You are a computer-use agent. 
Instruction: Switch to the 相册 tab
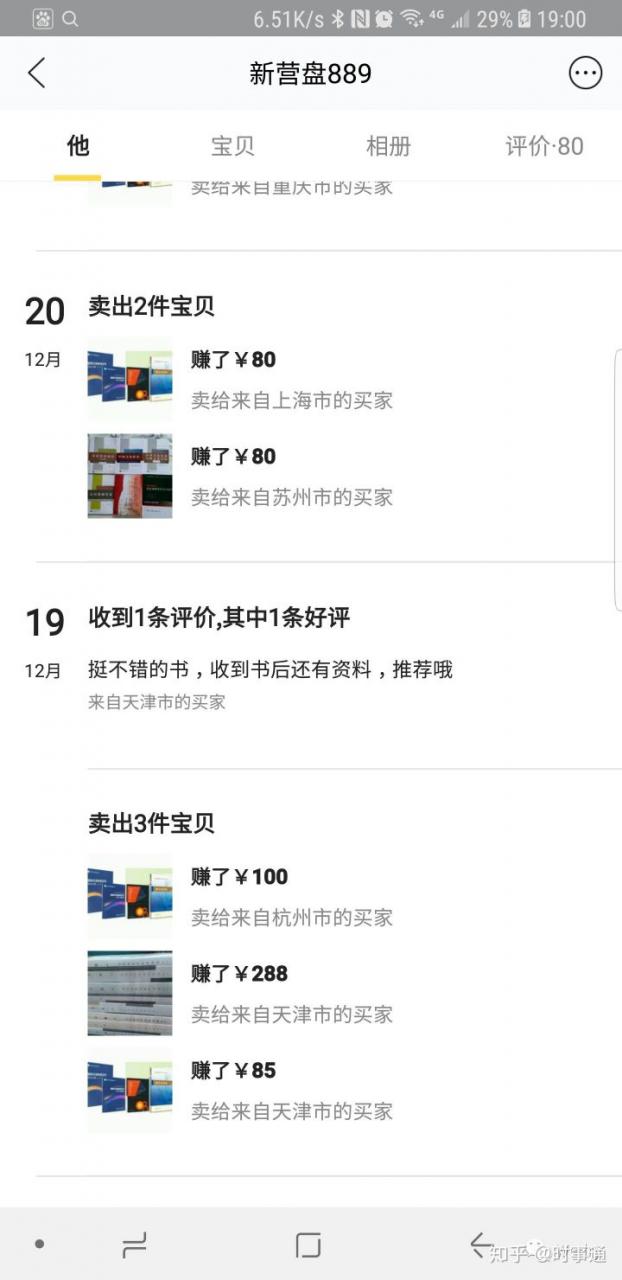388,146
